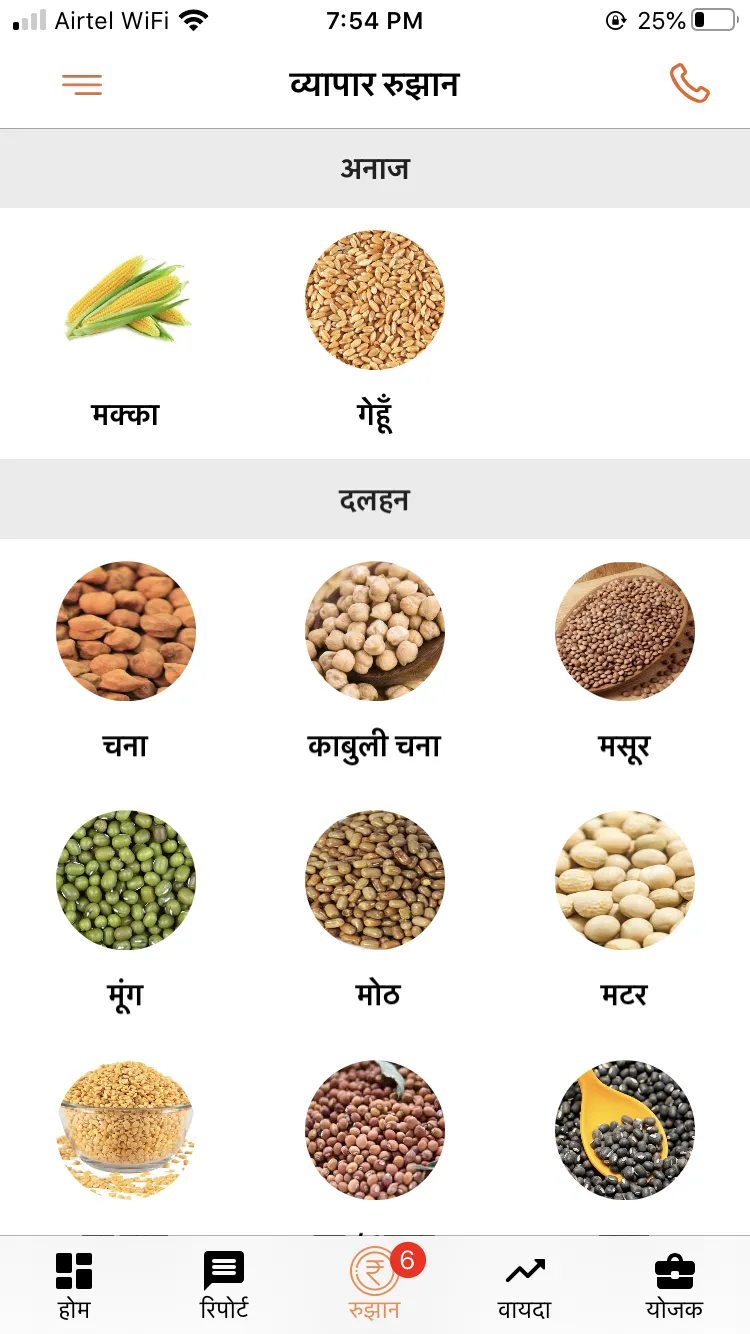Tap the अनाज section header
This screenshot has width=750, height=1334.
click(375, 168)
